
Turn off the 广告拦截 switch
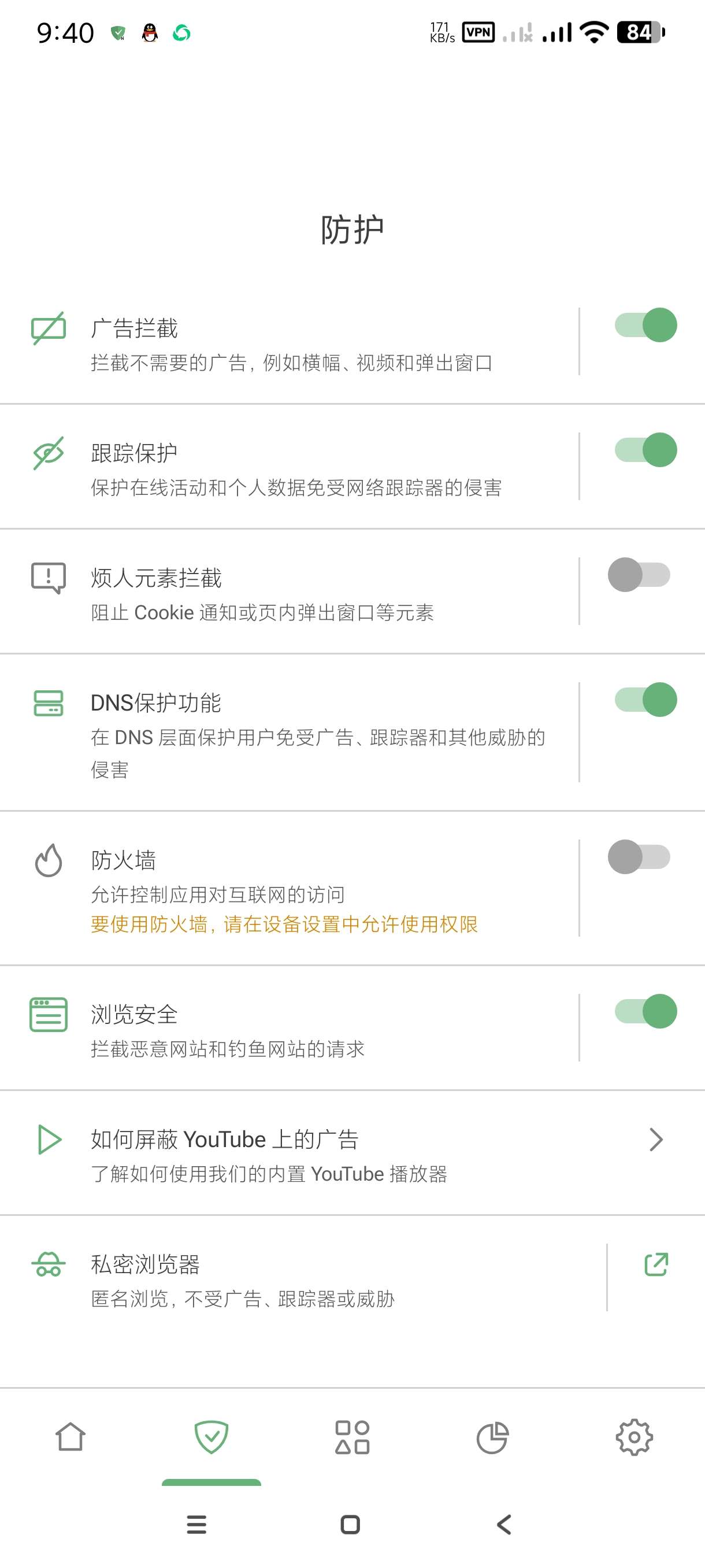tap(645, 326)
